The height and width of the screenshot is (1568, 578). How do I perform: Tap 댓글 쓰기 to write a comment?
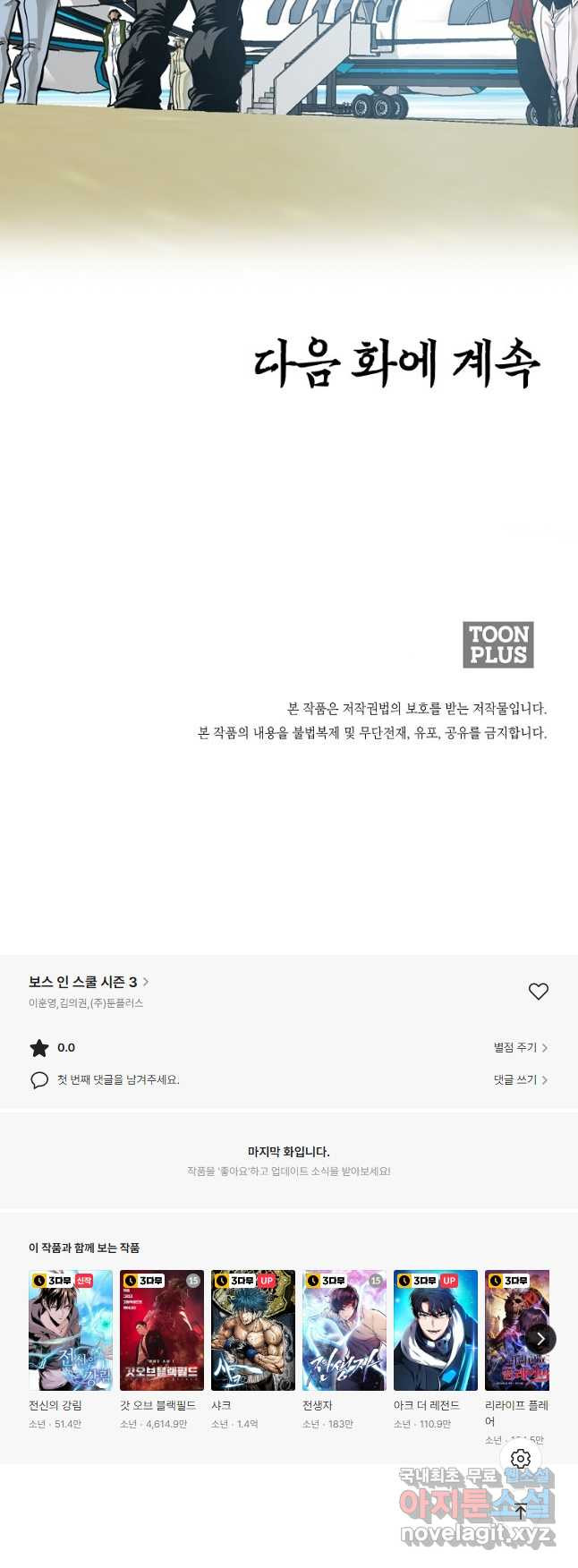click(x=520, y=1080)
